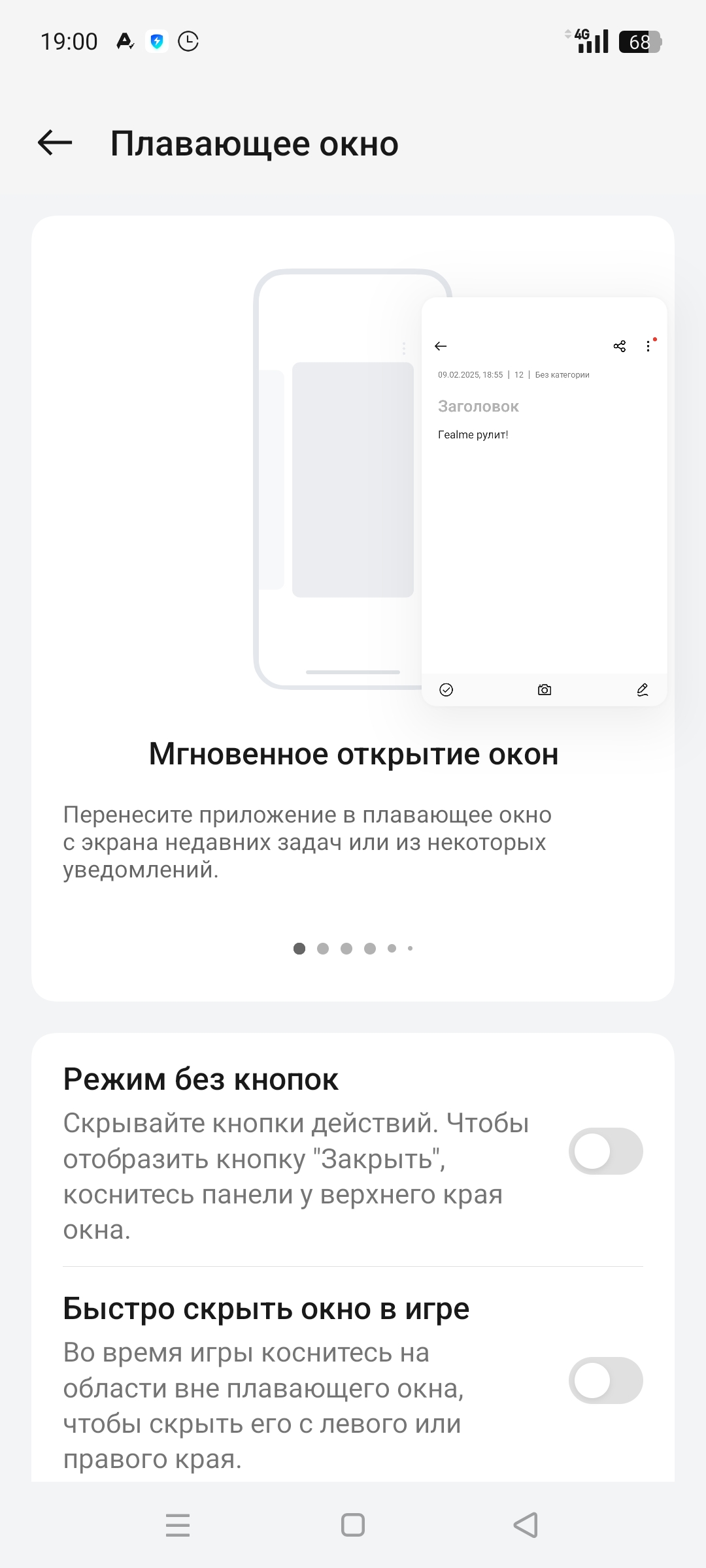Turn on Быстро скрыть окно в игре
Viewport: 706px width, 1568px height.
[x=605, y=1380]
